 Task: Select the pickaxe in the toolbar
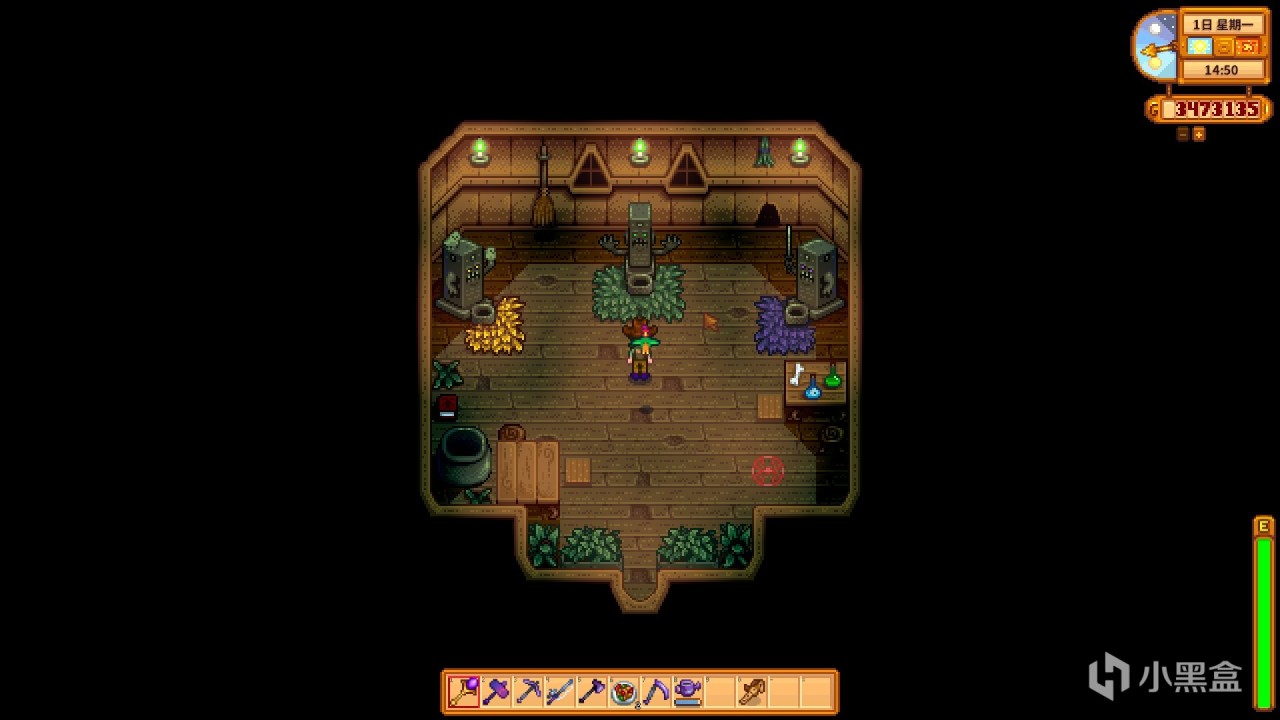click(528, 692)
